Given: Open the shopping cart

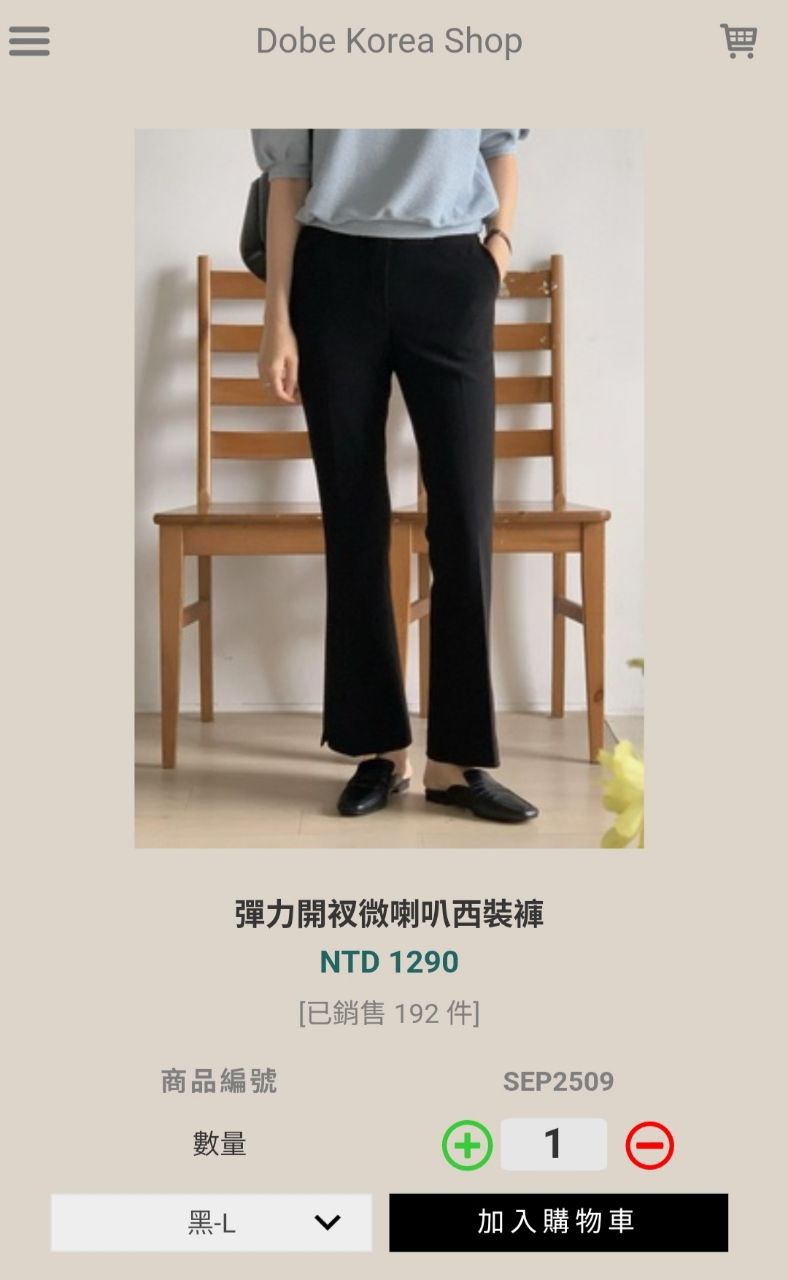Looking at the screenshot, I should (x=739, y=41).
